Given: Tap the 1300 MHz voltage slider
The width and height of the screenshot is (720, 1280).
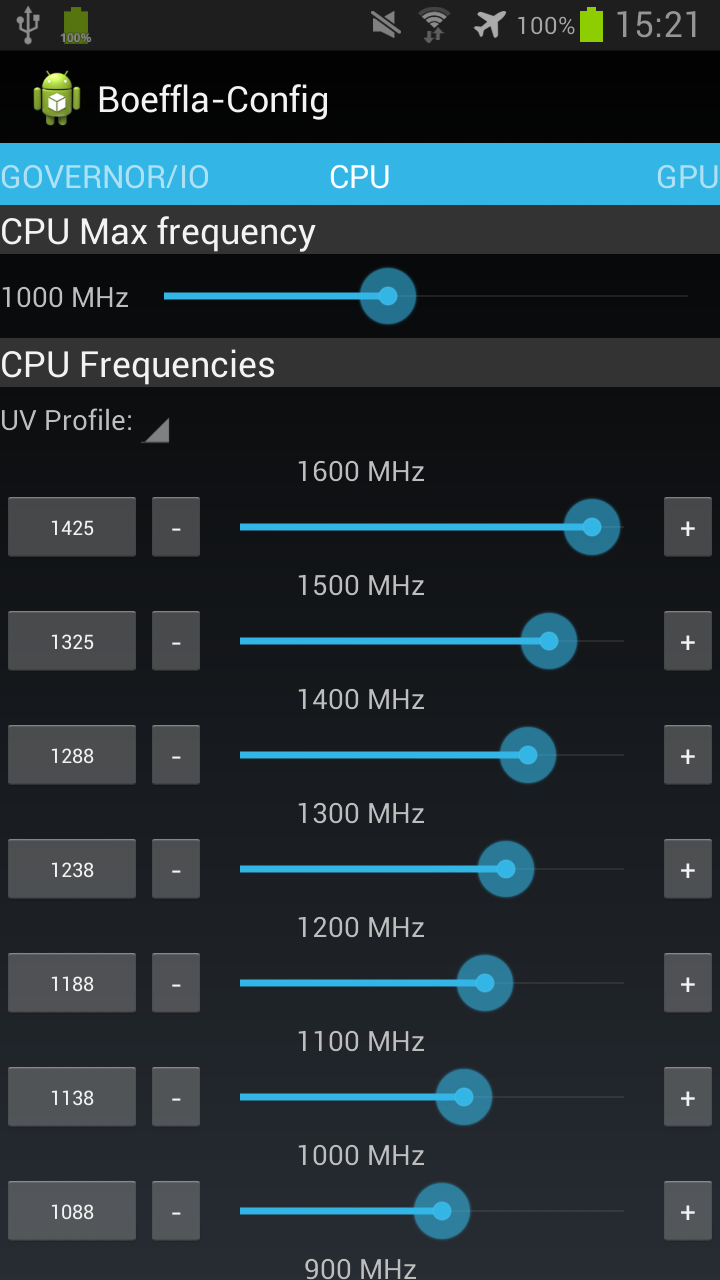Looking at the screenshot, I should [x=432, y=869].
